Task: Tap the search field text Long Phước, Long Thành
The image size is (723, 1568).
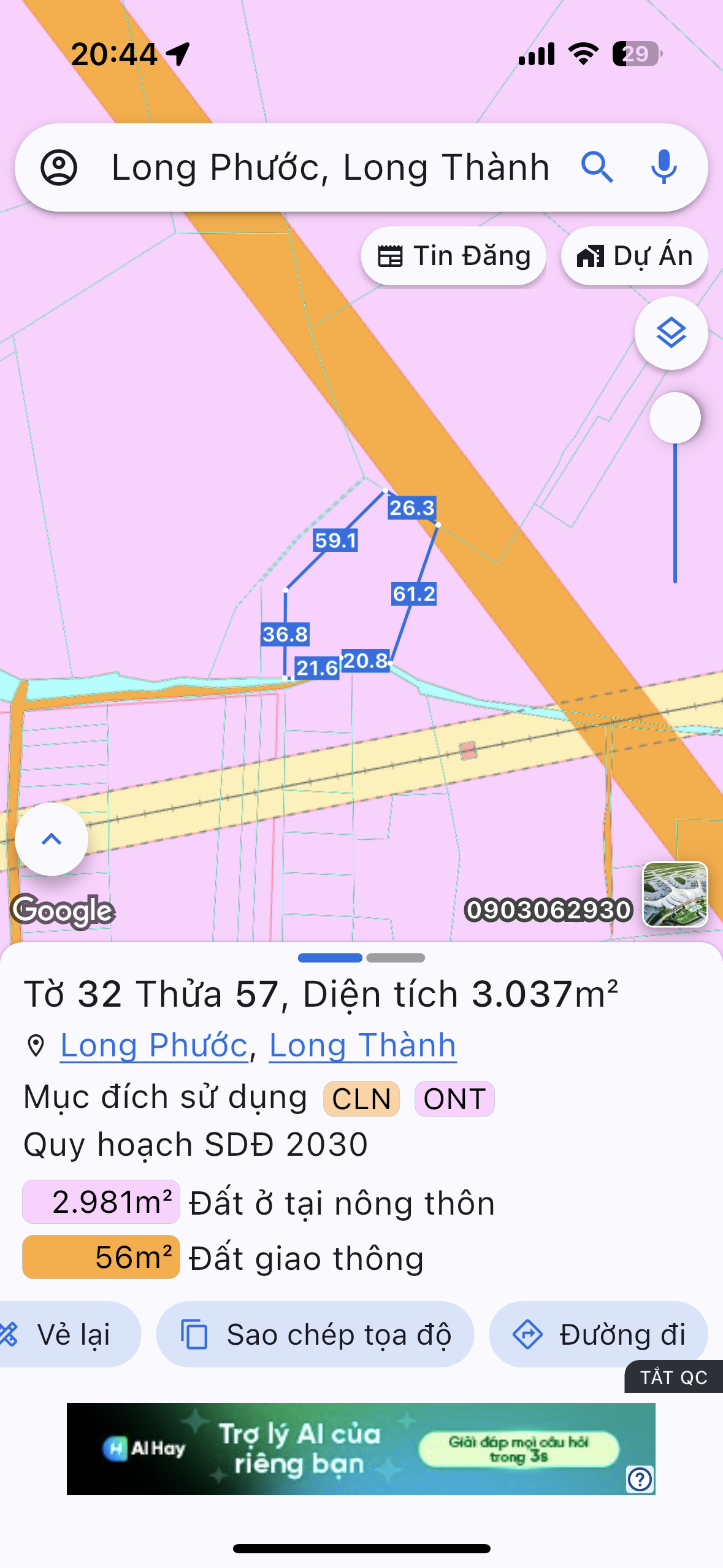Action: (x=330, y=167)
